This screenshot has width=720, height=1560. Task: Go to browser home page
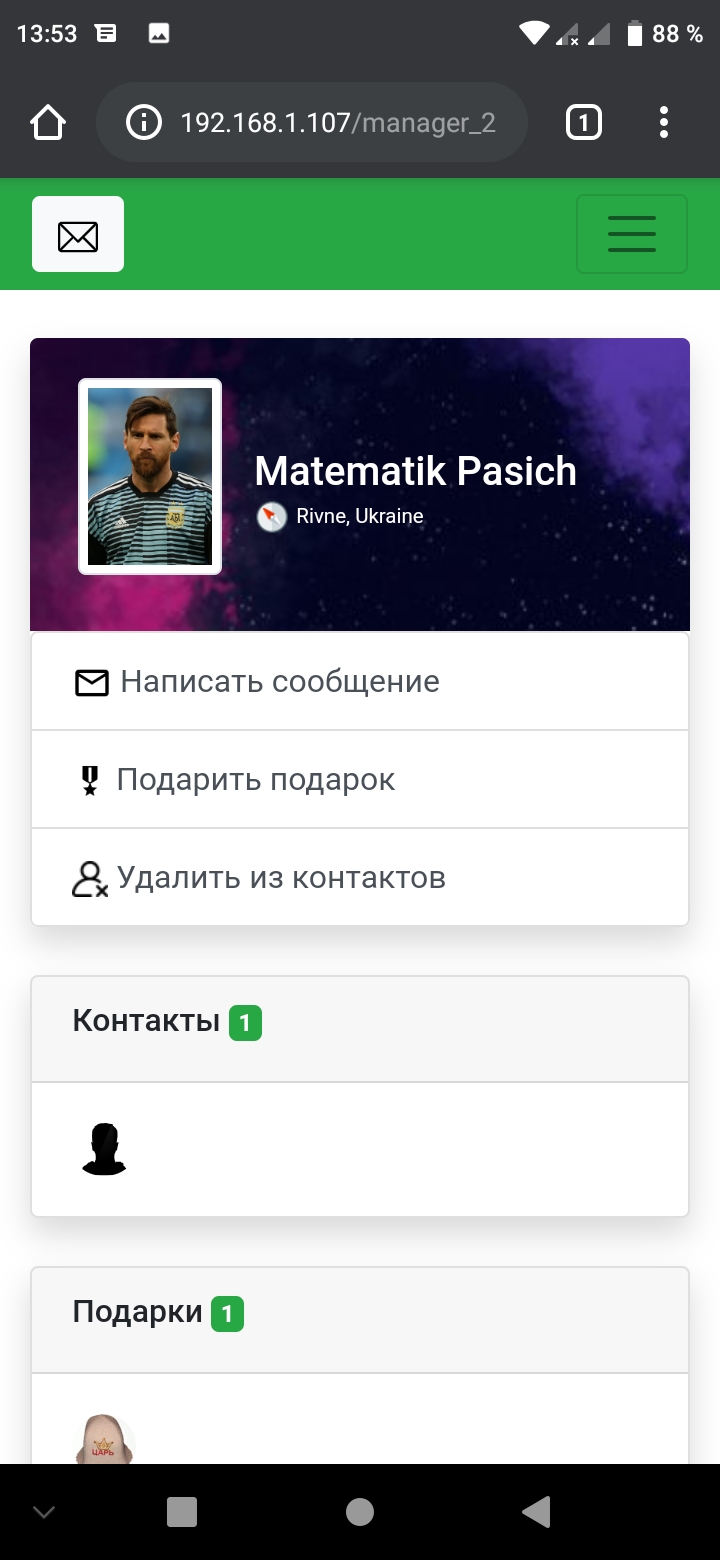(x=48, y=123)
